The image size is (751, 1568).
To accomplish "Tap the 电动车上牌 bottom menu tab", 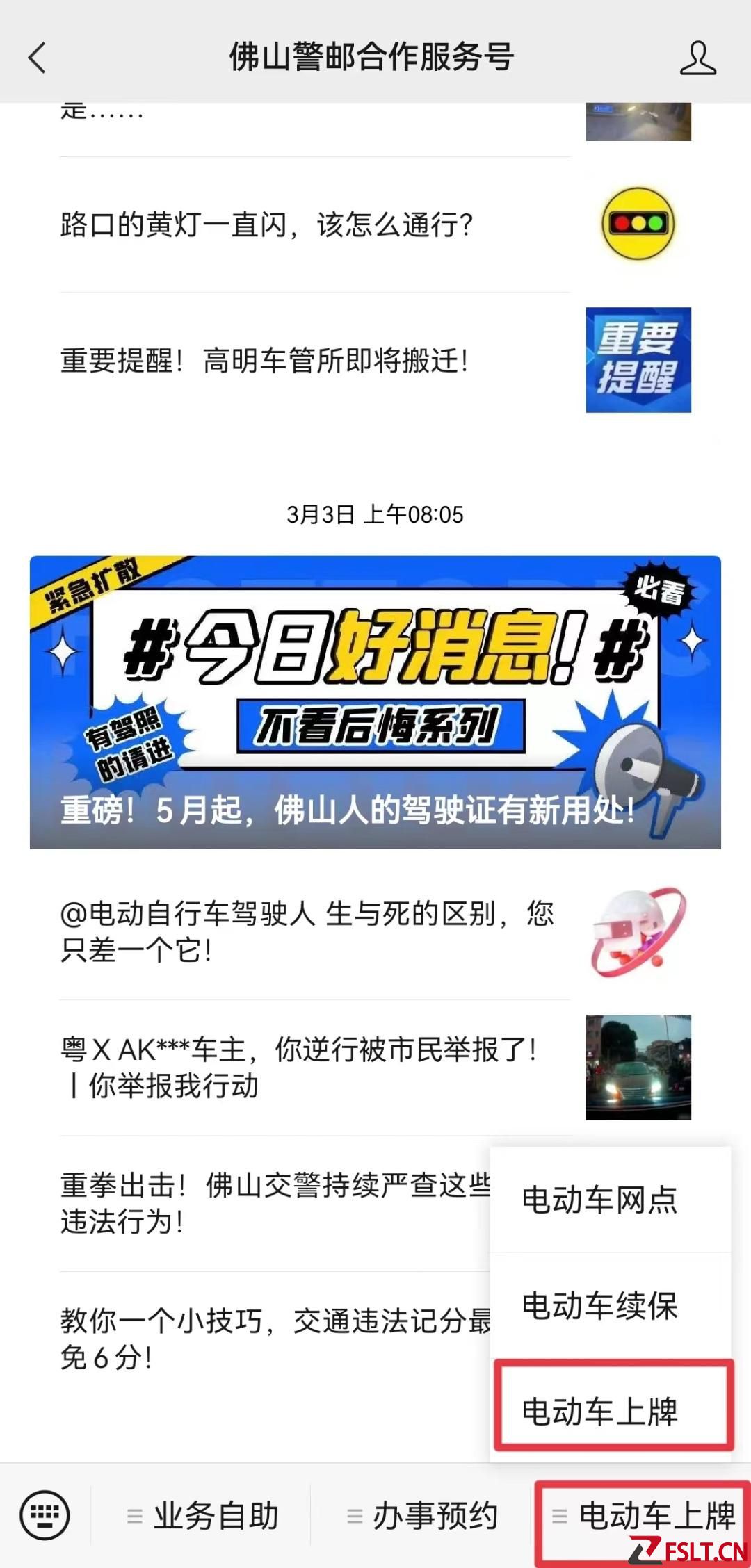I will pos(643,1514).
